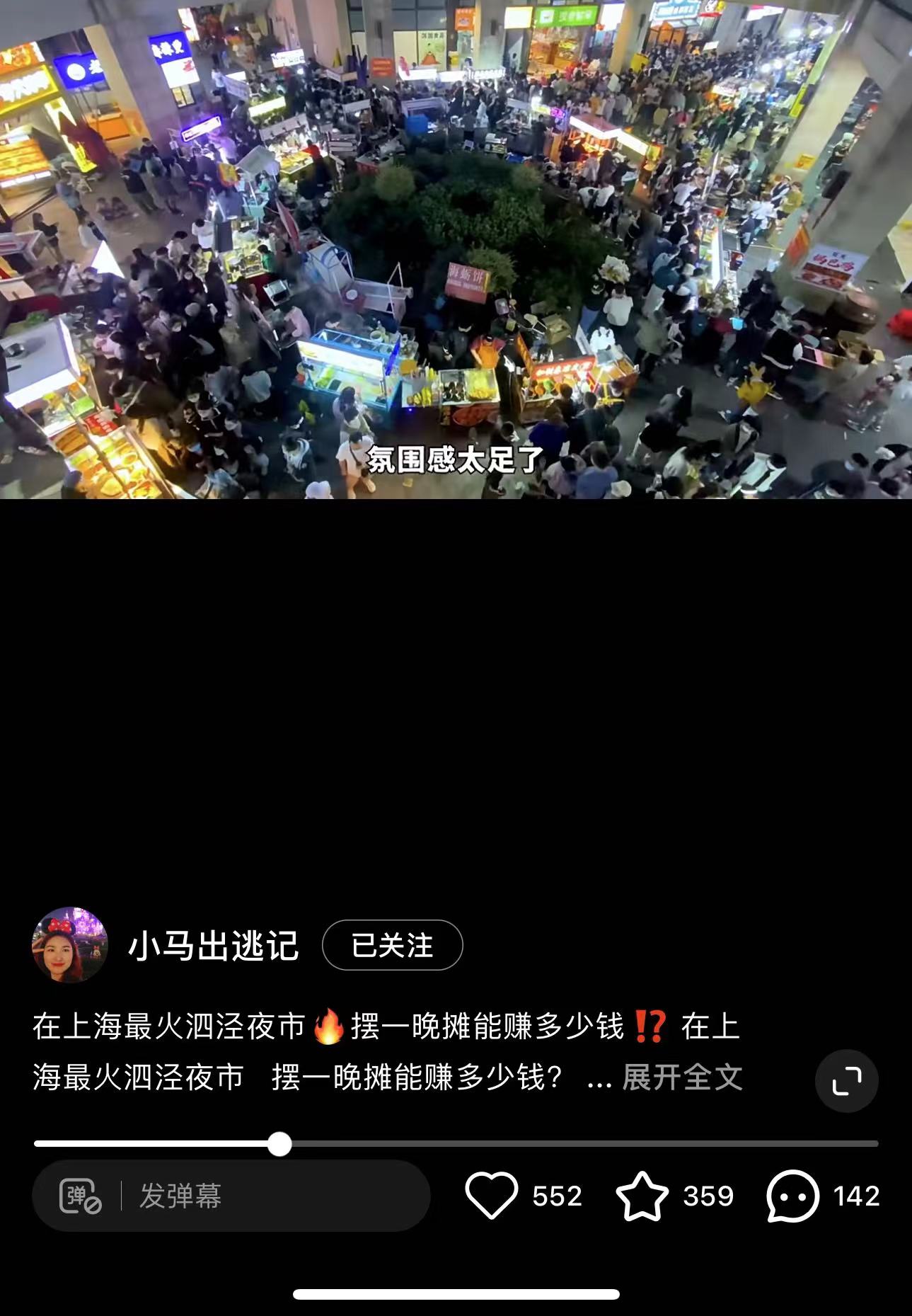The image size is (912, 1316).
Task: Tap the video progress slider handle
Action: tap(279, 1143)
